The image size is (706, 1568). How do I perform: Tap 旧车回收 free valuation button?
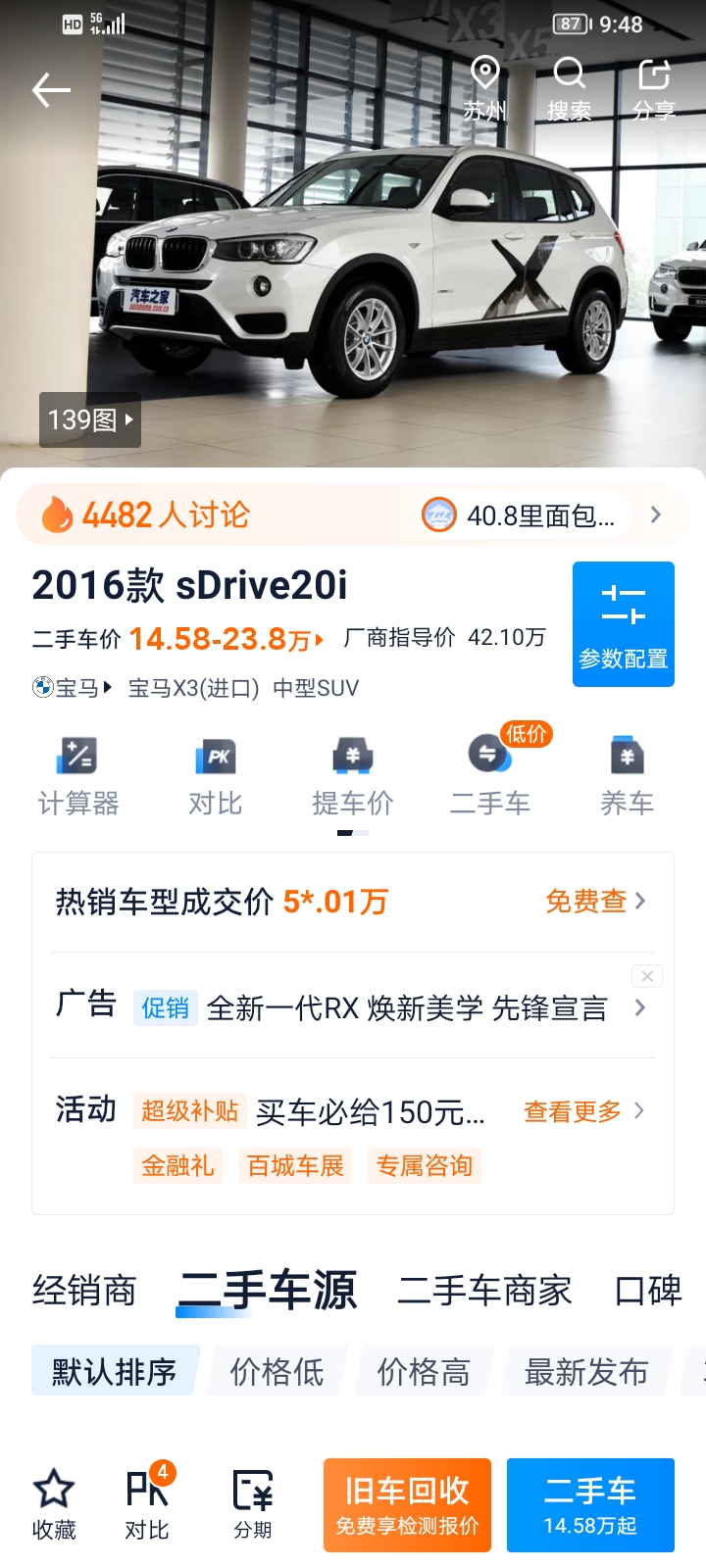tap(407, 1505)
